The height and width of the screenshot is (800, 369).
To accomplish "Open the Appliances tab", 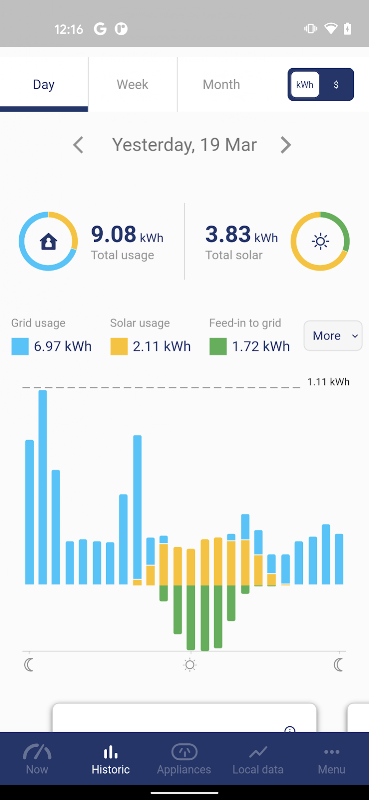I will pyautogui.click(x=184, y=759).
